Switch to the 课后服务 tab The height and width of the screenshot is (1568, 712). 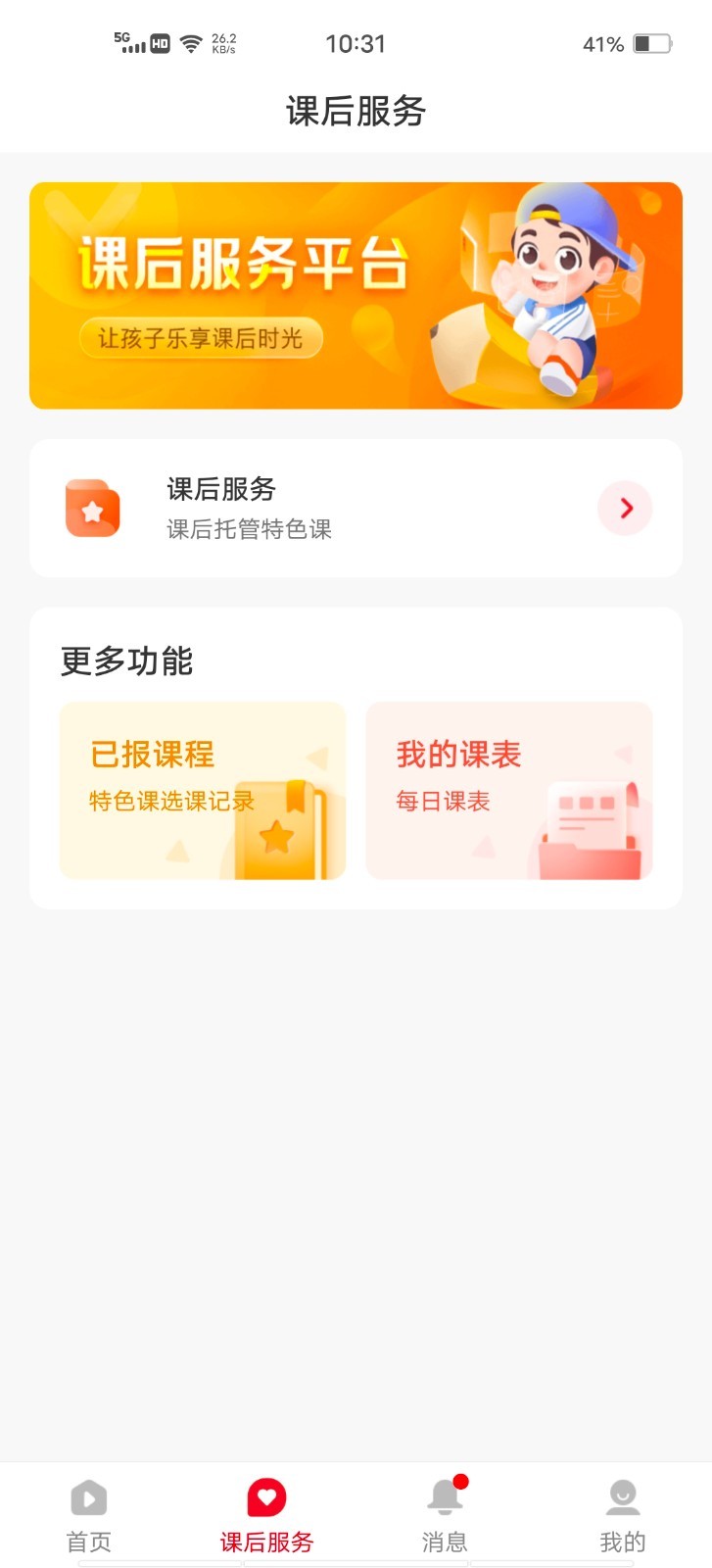[266, 1514]
